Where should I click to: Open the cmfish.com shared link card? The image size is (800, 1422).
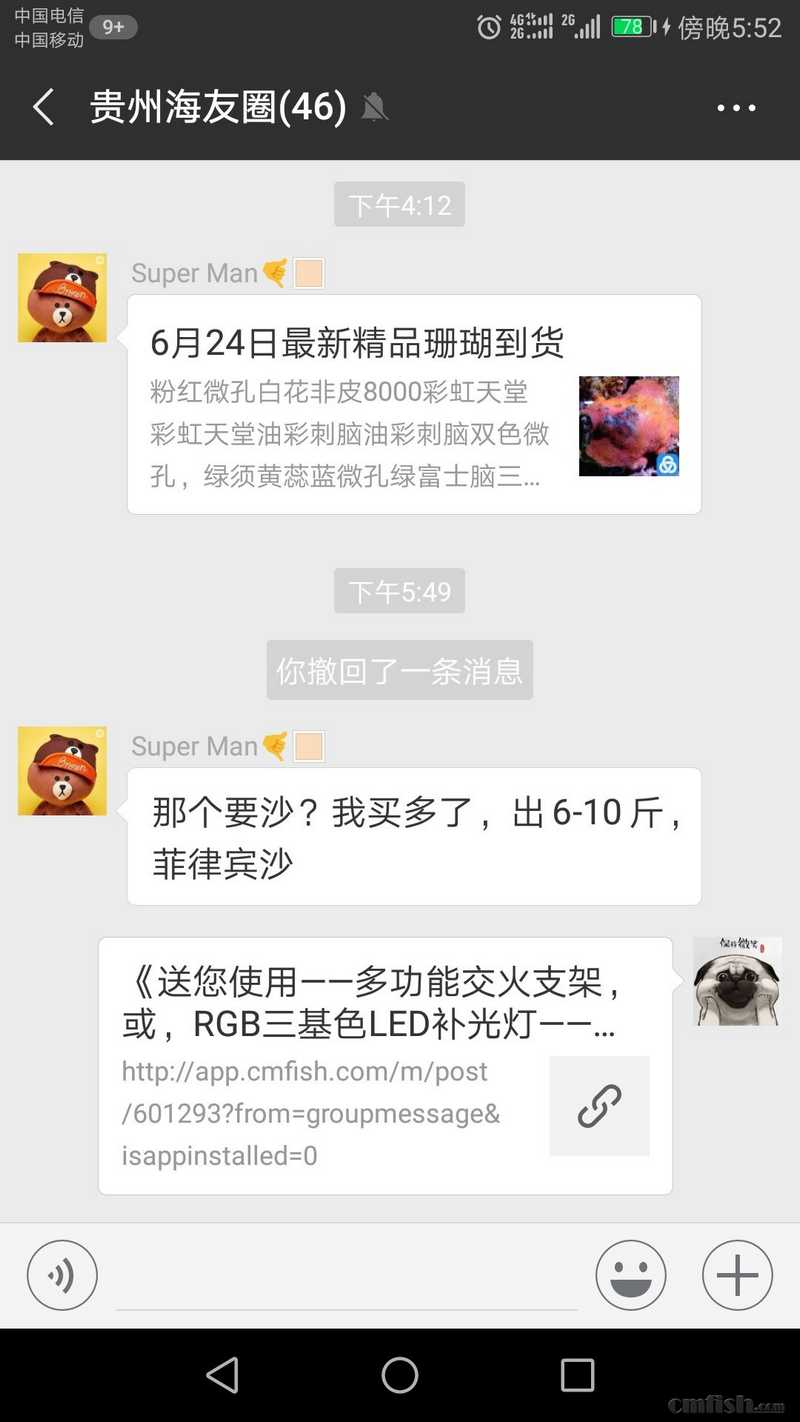(385, 1066)
